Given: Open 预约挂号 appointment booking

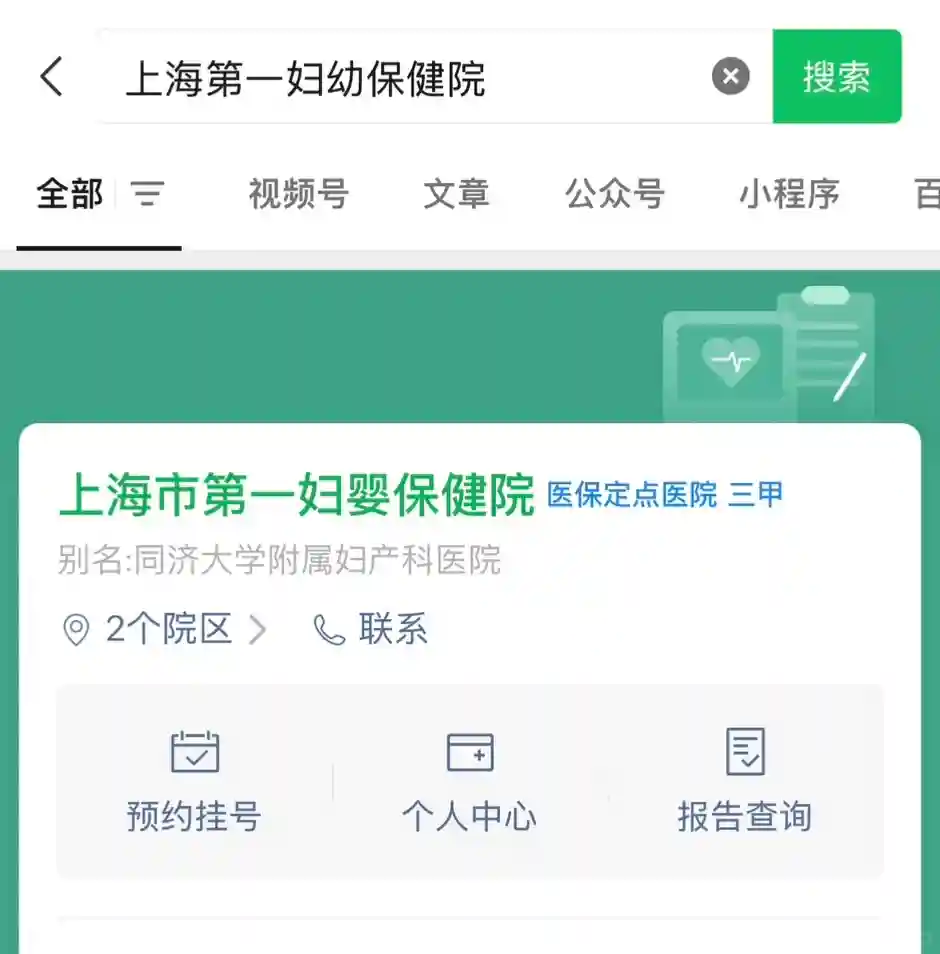Looking at the screenshot, I should pyautogui.click(x=194, y=782).
